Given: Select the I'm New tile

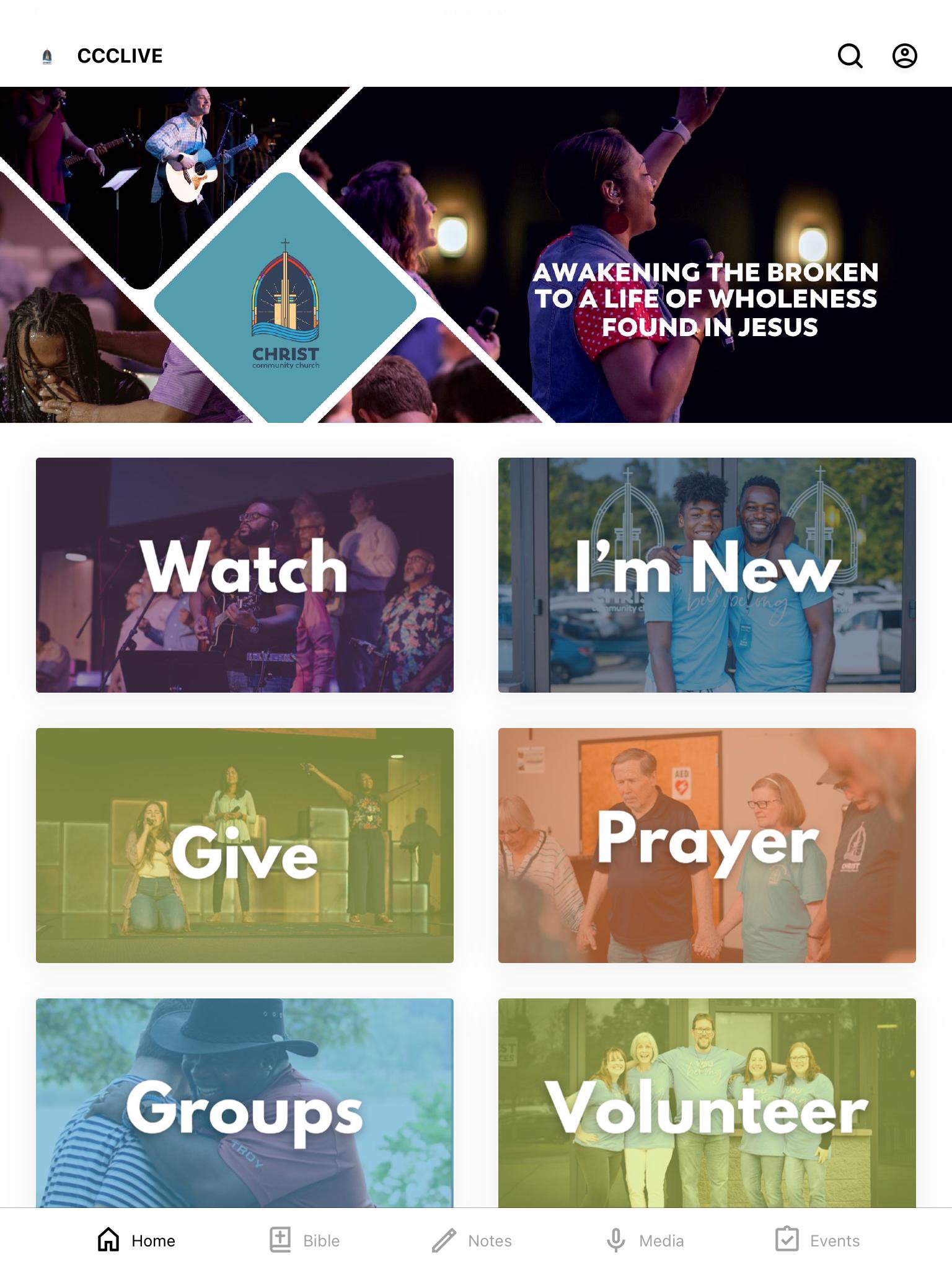Looking at the screenshot, I should [x=707, y=575].
